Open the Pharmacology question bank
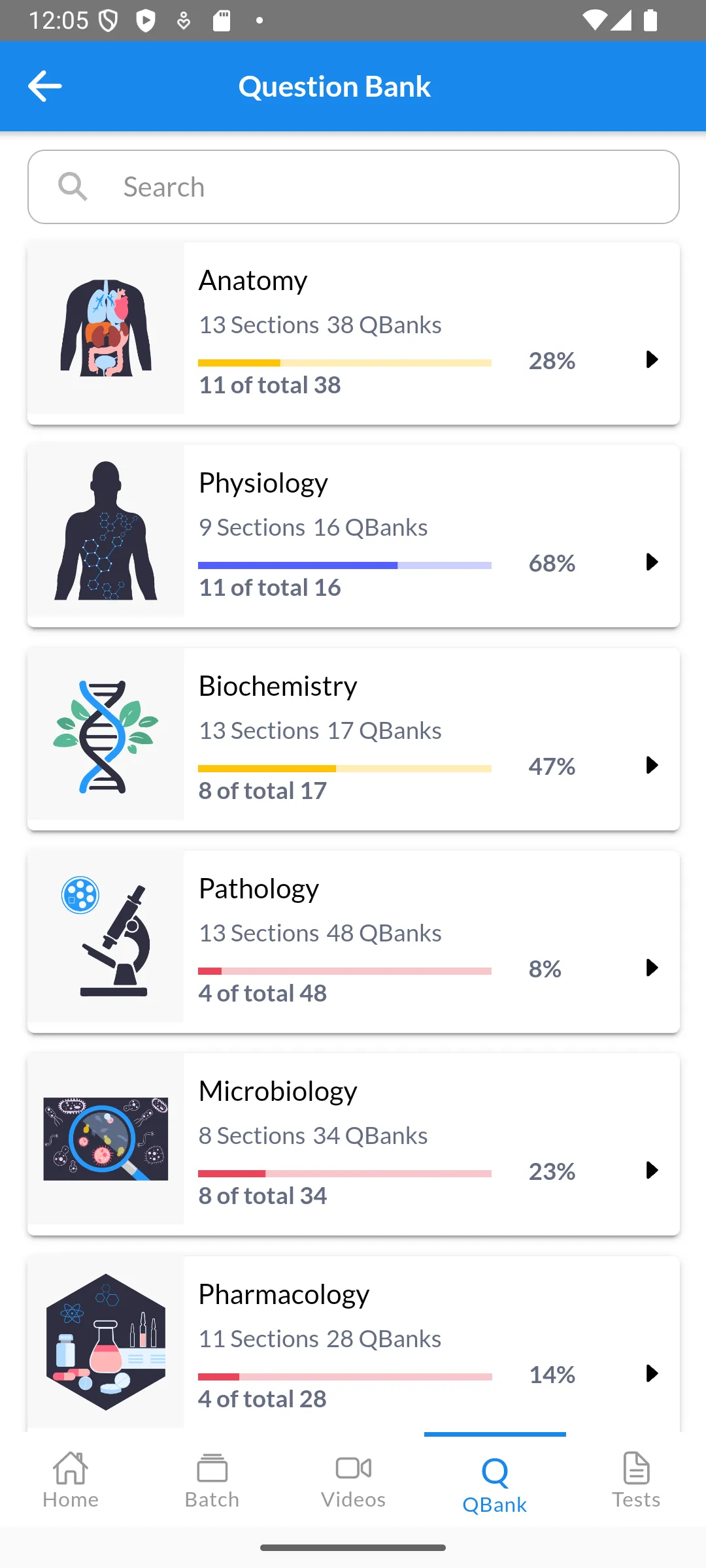 (651, 1374)
